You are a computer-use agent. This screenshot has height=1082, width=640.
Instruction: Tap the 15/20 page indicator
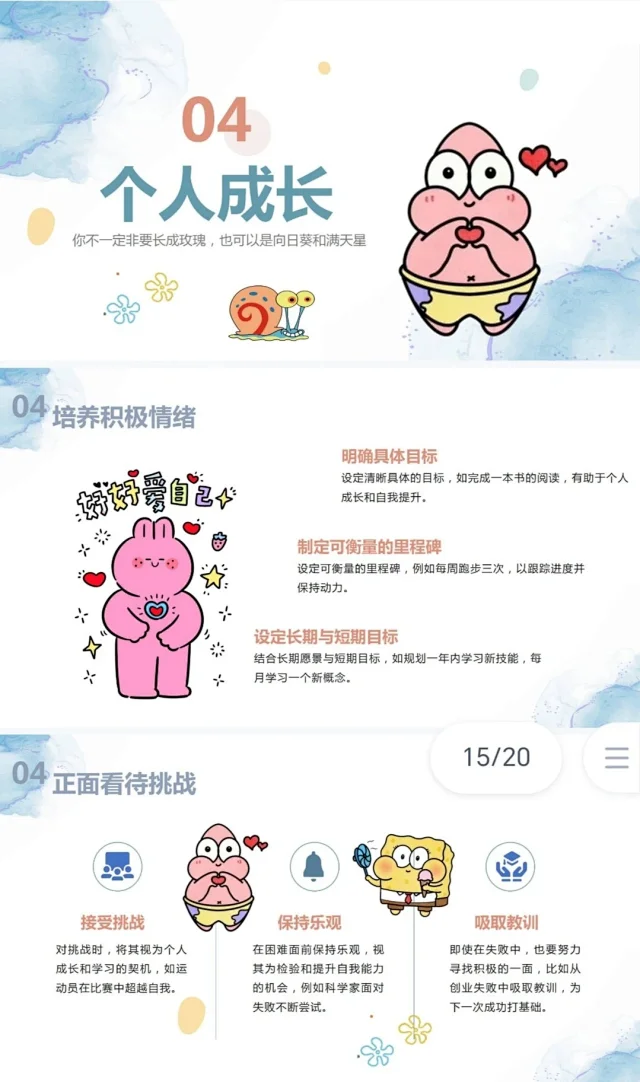[496, 757]
